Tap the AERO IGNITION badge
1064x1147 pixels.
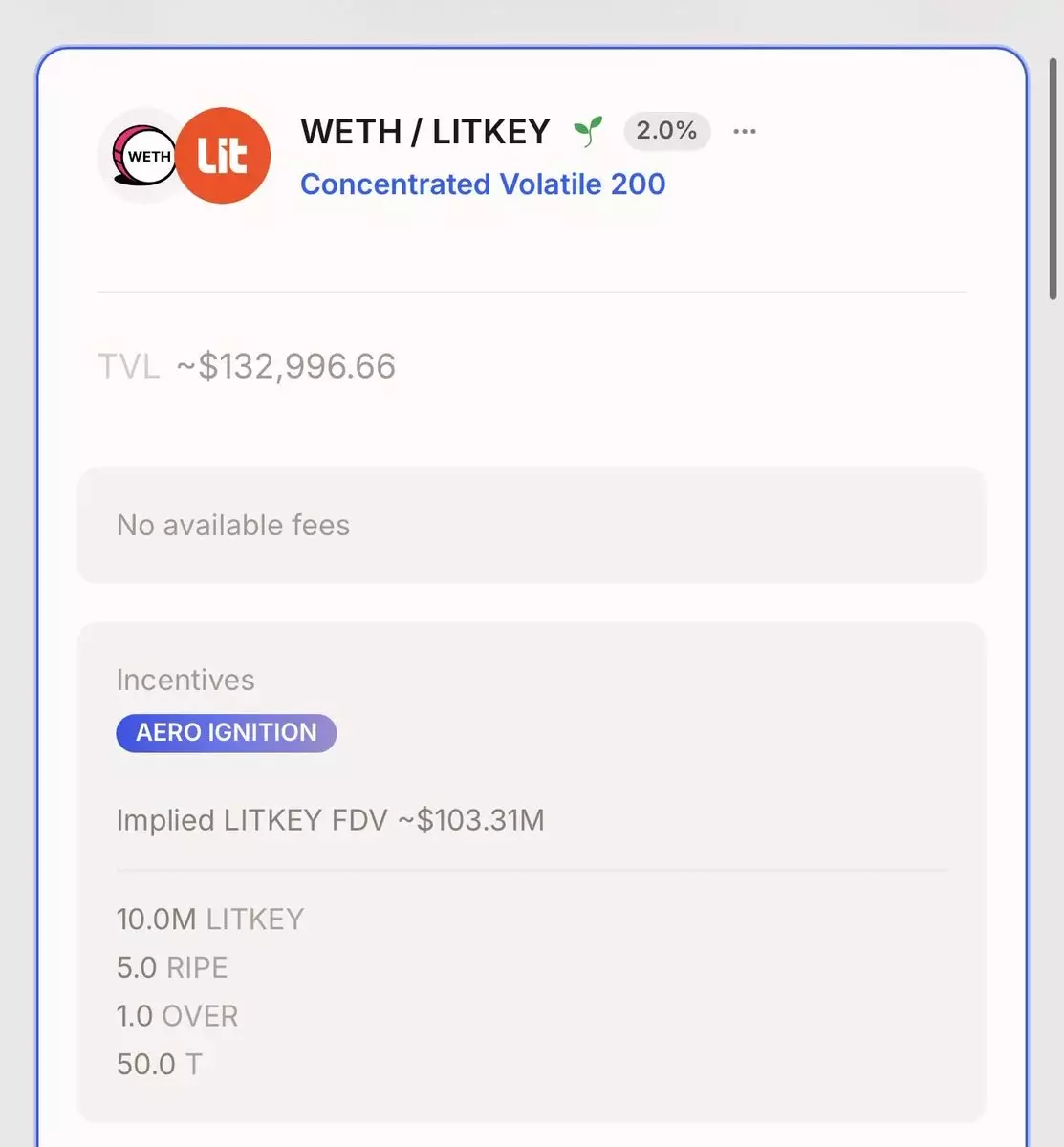coord(227,733)
